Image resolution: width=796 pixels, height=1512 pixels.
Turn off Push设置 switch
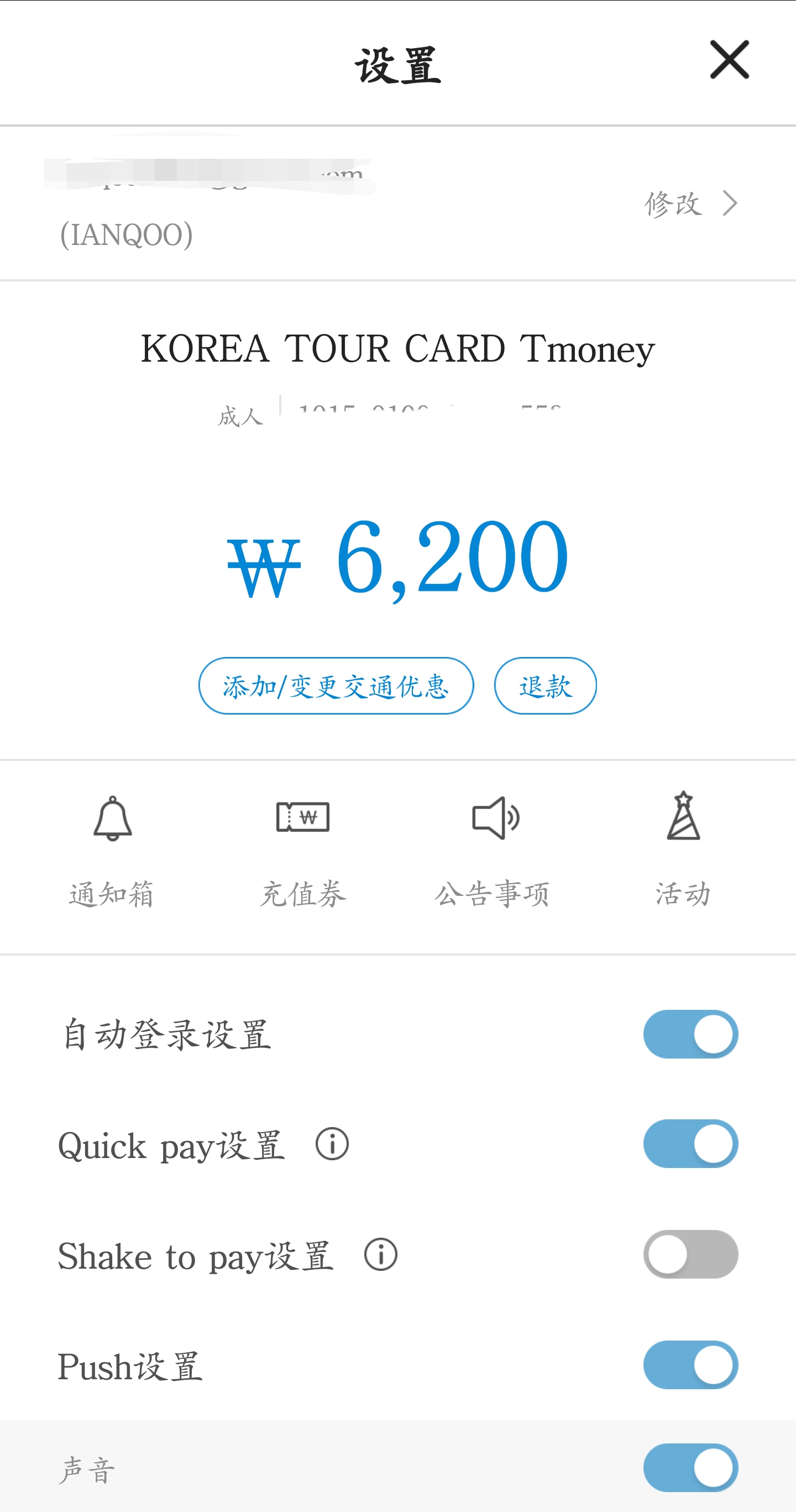[690, 1365]
